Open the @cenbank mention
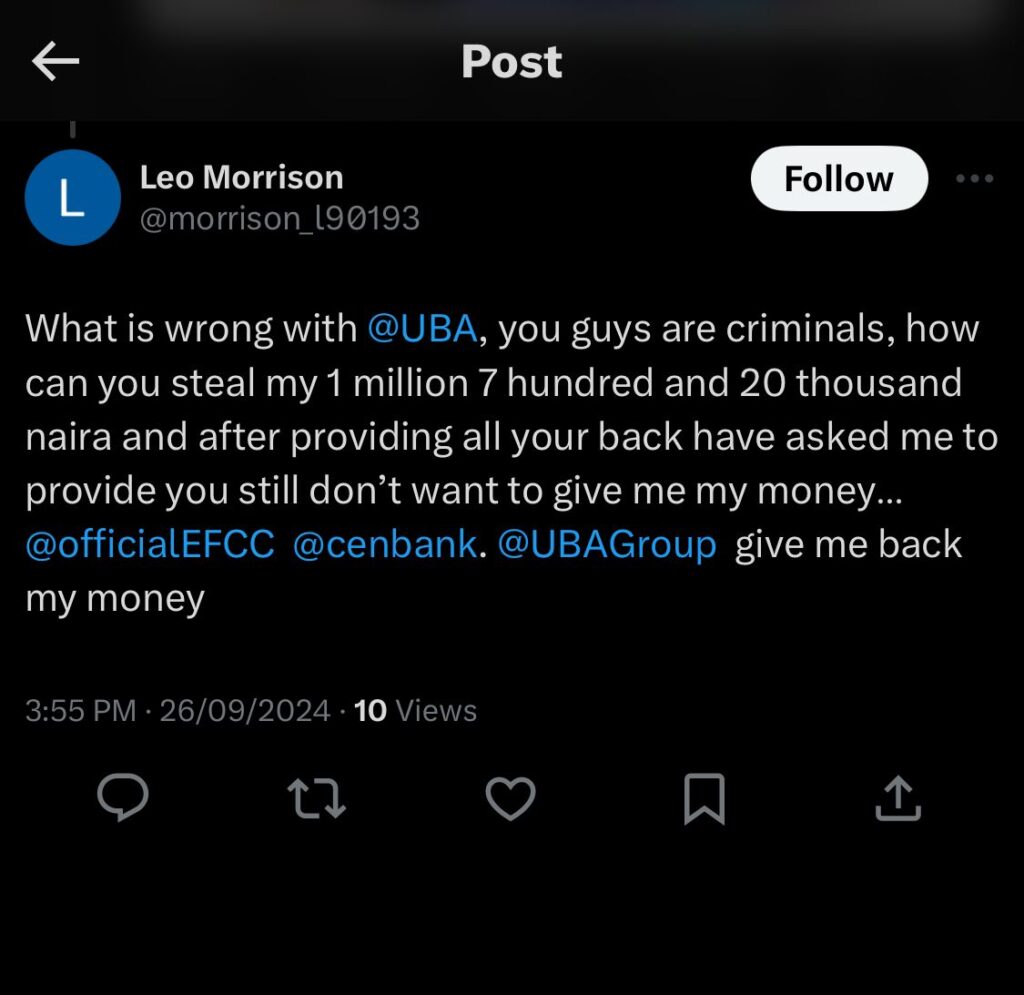Viewport: 1024px width, 995px height. [x=384, y=545]
